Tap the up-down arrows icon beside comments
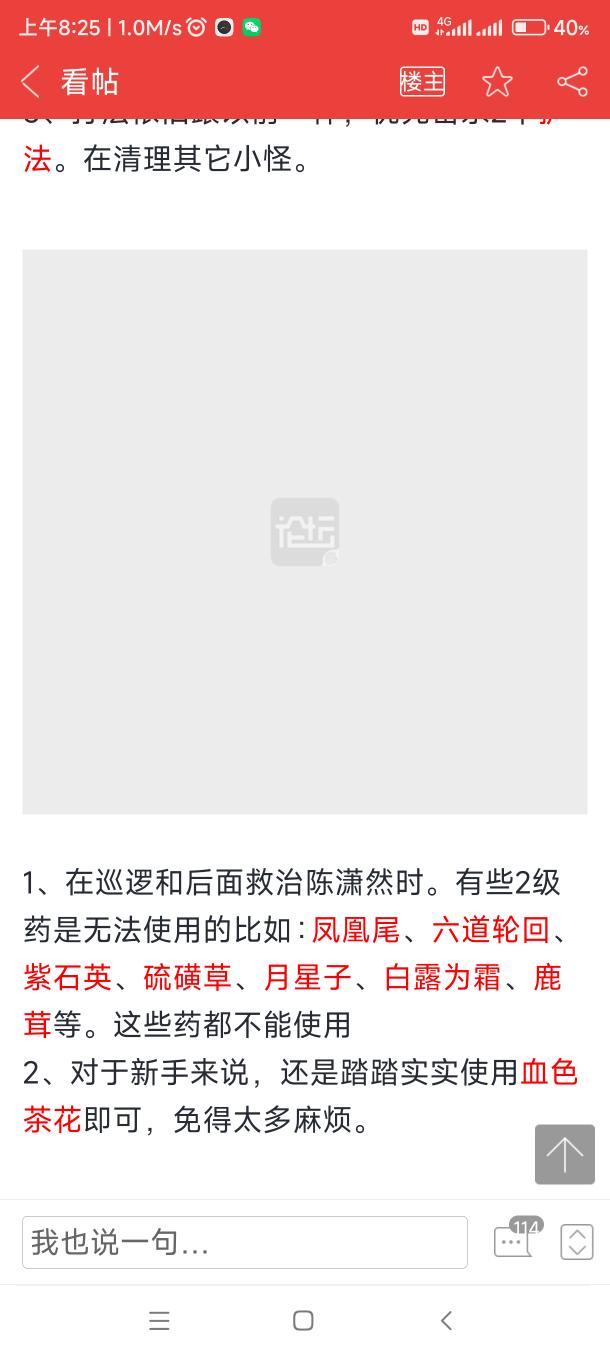 coord(577,1242)
